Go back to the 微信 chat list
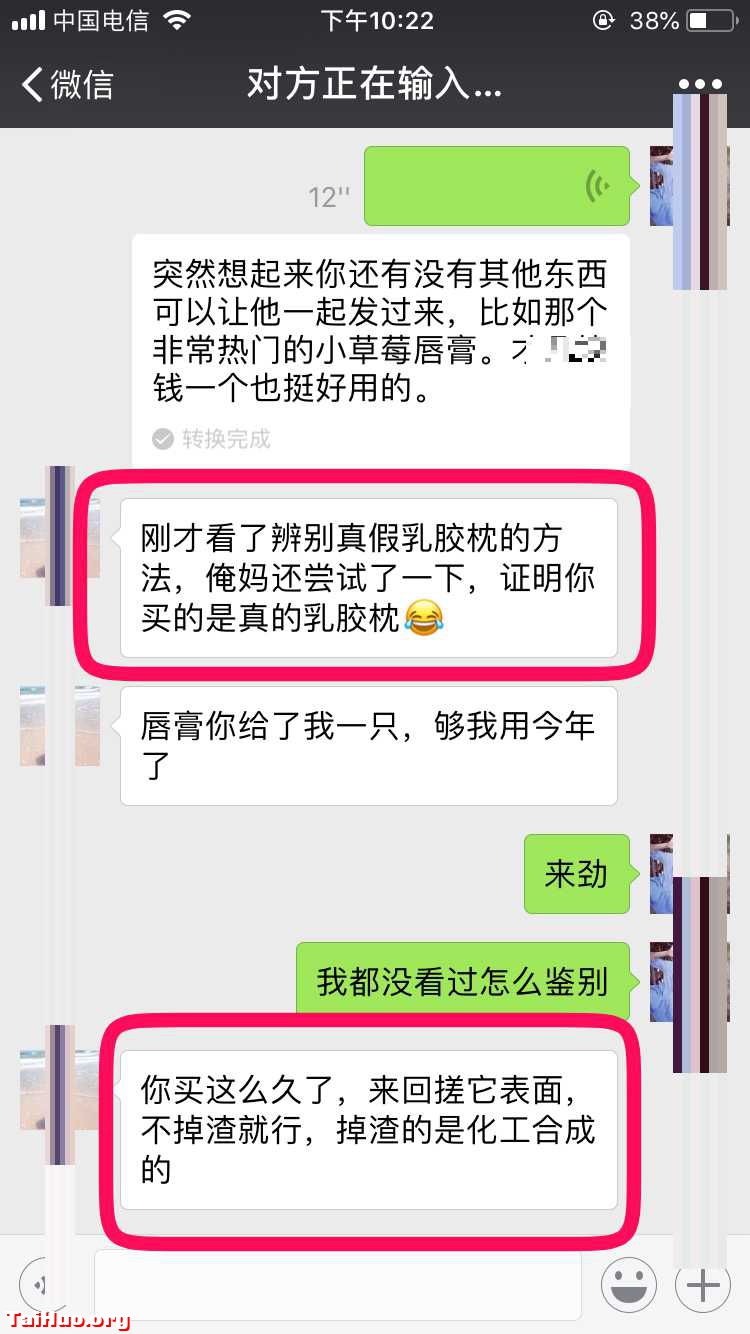This screenshot has width=750, height=1334. 68,85
